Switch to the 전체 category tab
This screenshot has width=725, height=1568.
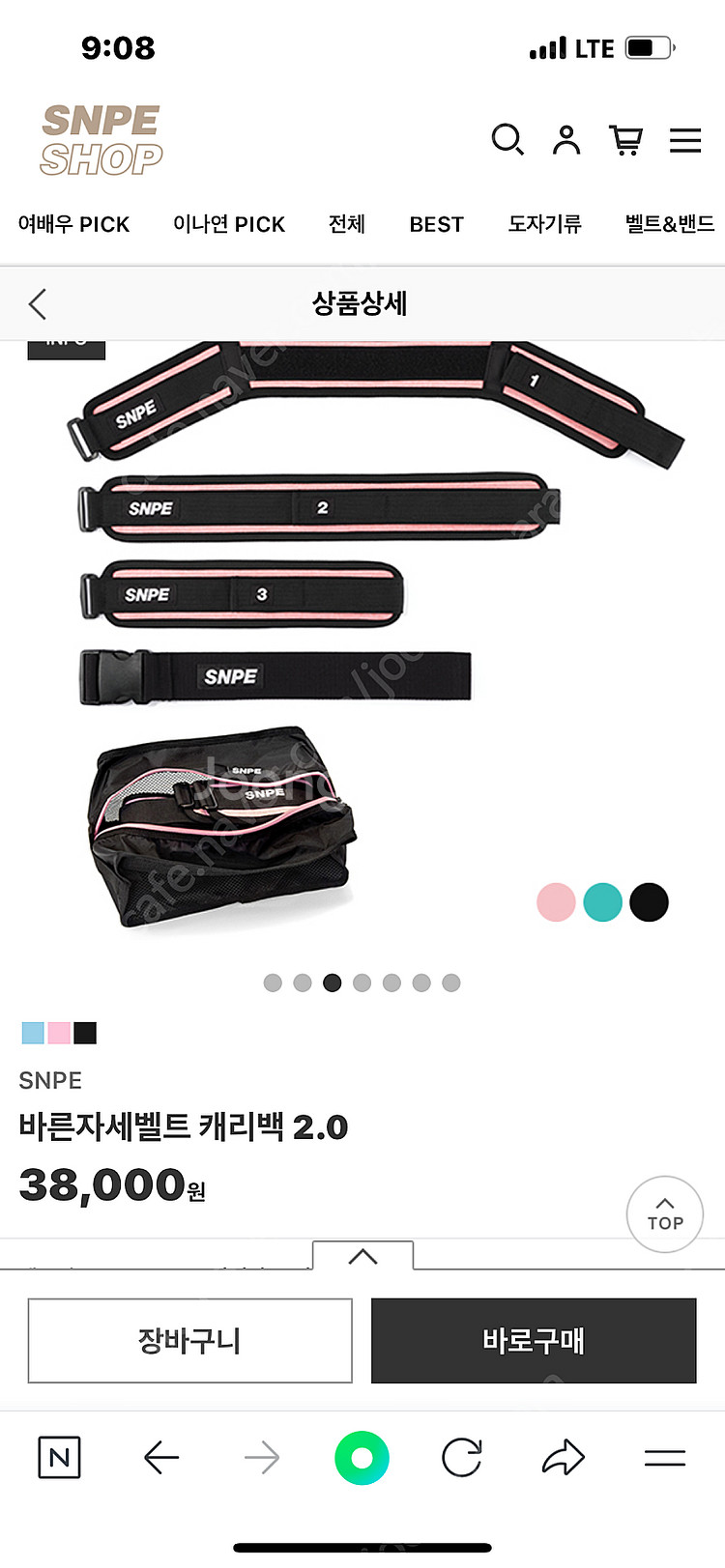click(347, 224)
